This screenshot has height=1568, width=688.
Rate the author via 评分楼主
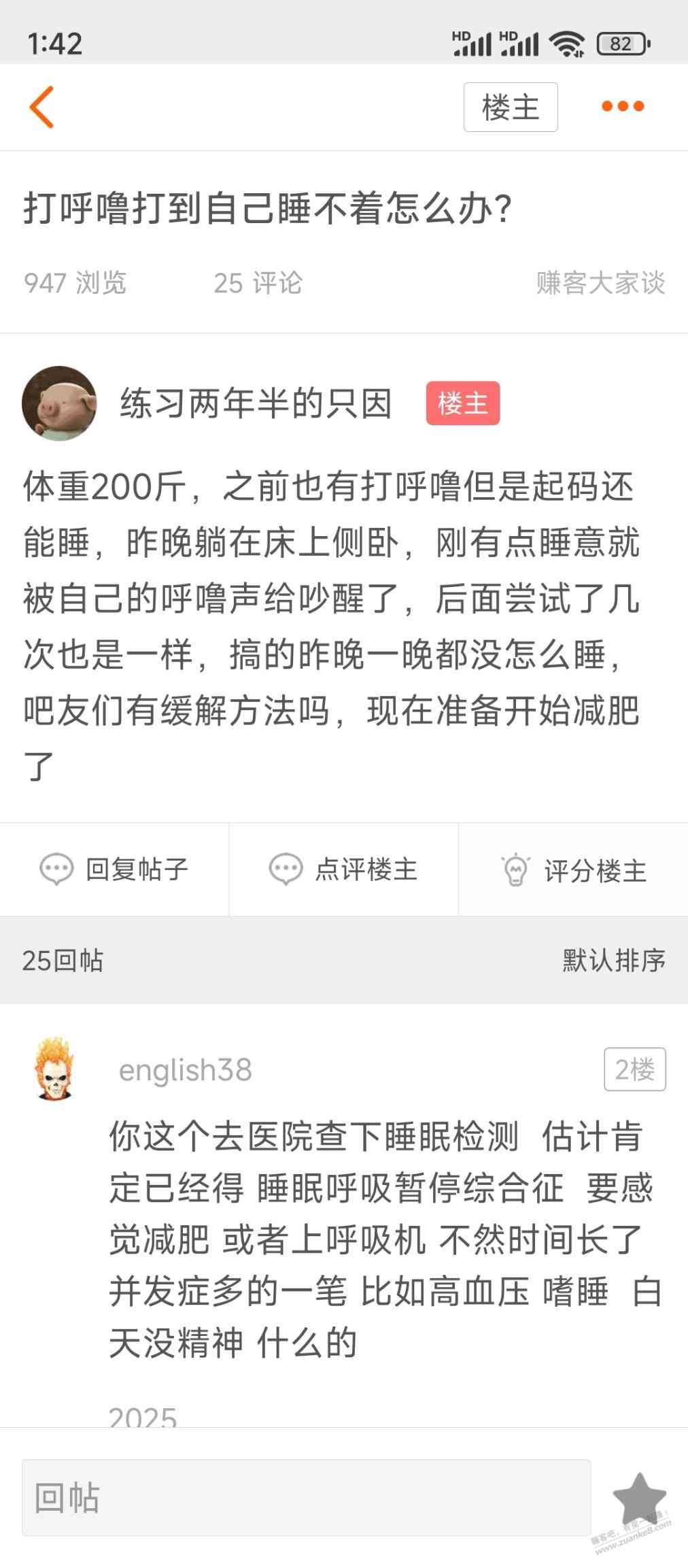tap(573, 869)
